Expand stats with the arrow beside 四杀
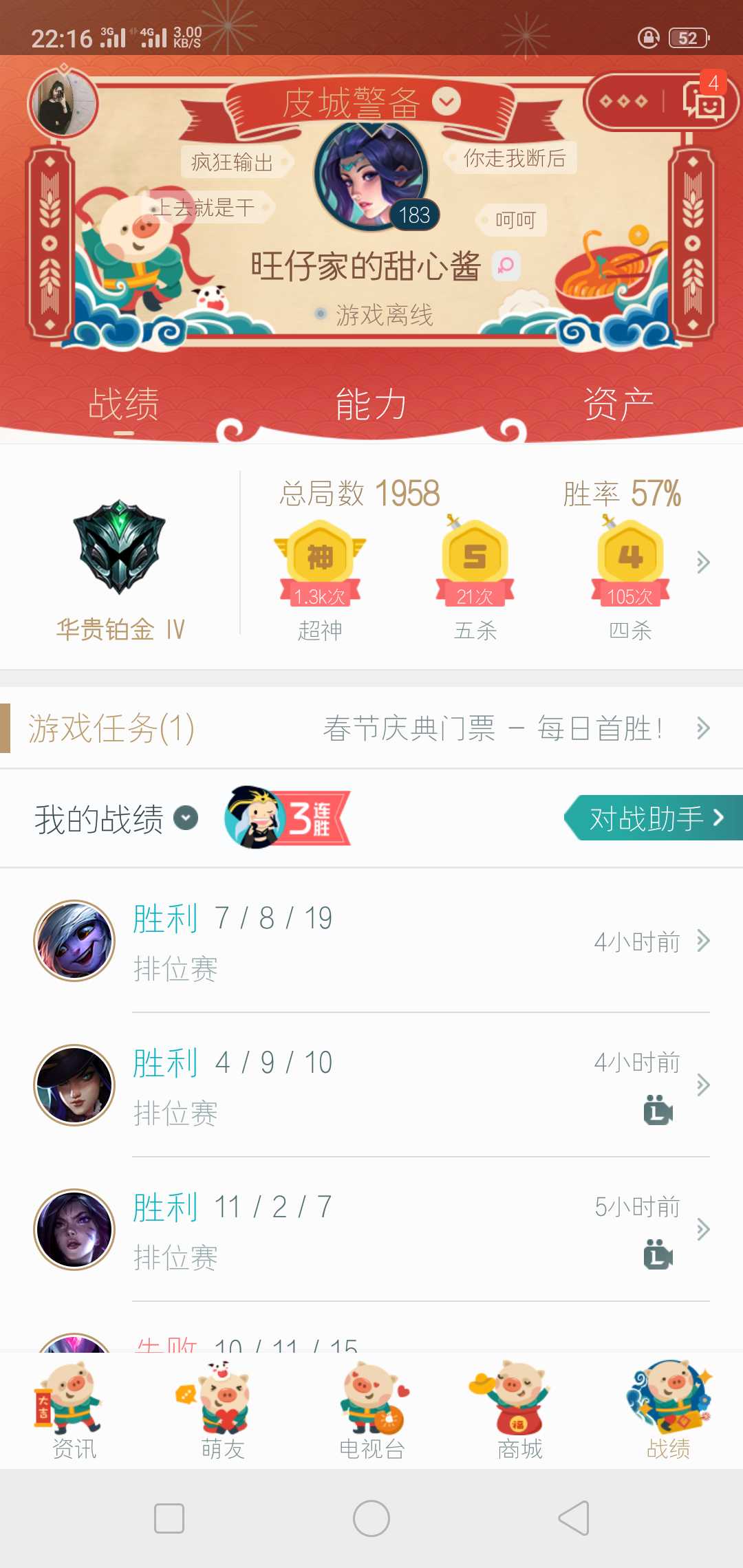The width and height of the screenshot is (743, 1568). (702, 562)
